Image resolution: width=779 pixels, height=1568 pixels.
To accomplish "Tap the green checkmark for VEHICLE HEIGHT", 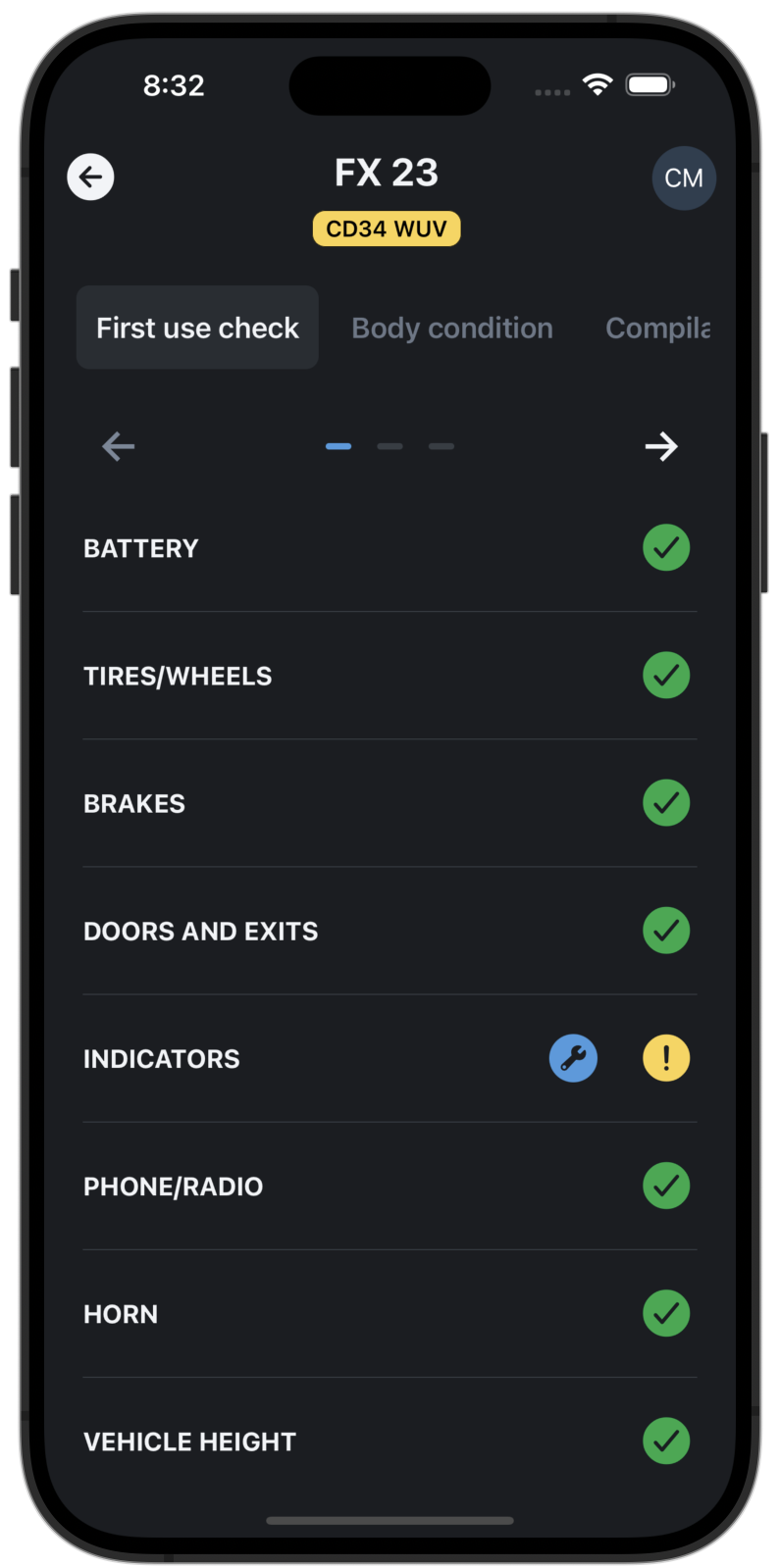I will 666,1442.
